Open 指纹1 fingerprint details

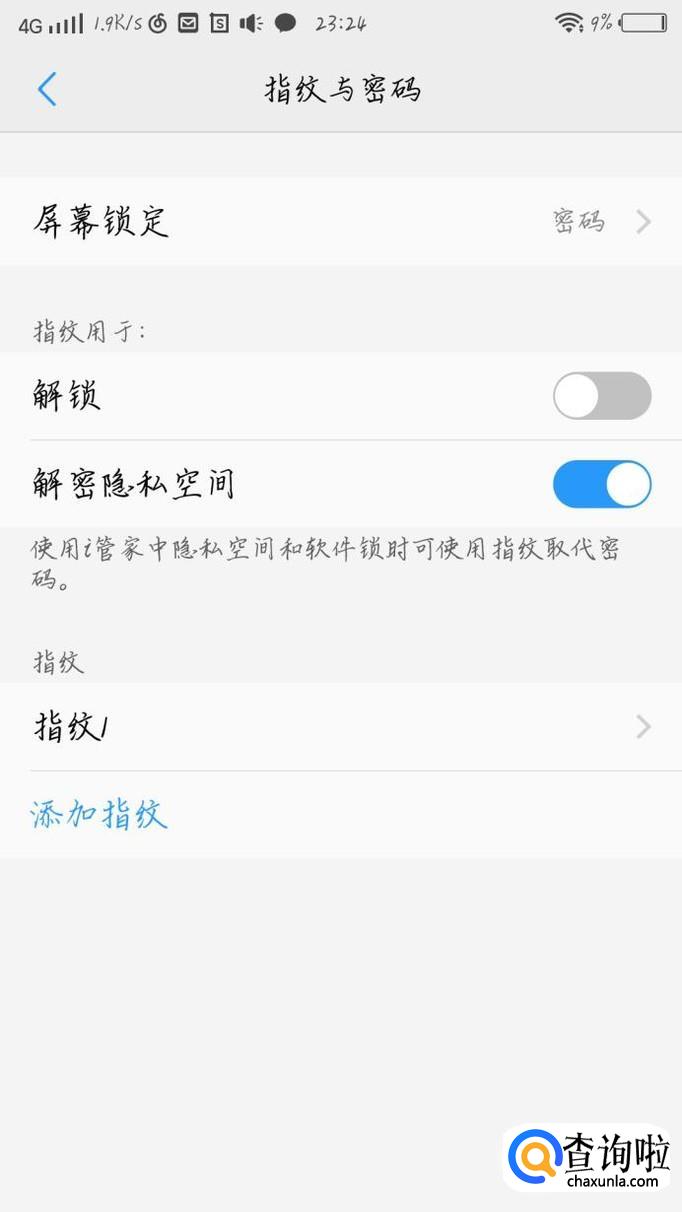[x=340, y=727]
